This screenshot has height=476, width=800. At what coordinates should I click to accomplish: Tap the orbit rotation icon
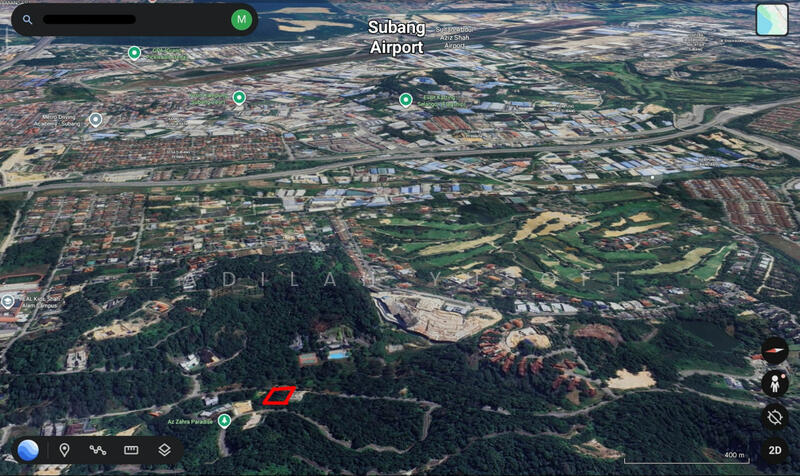coord(774,416)
